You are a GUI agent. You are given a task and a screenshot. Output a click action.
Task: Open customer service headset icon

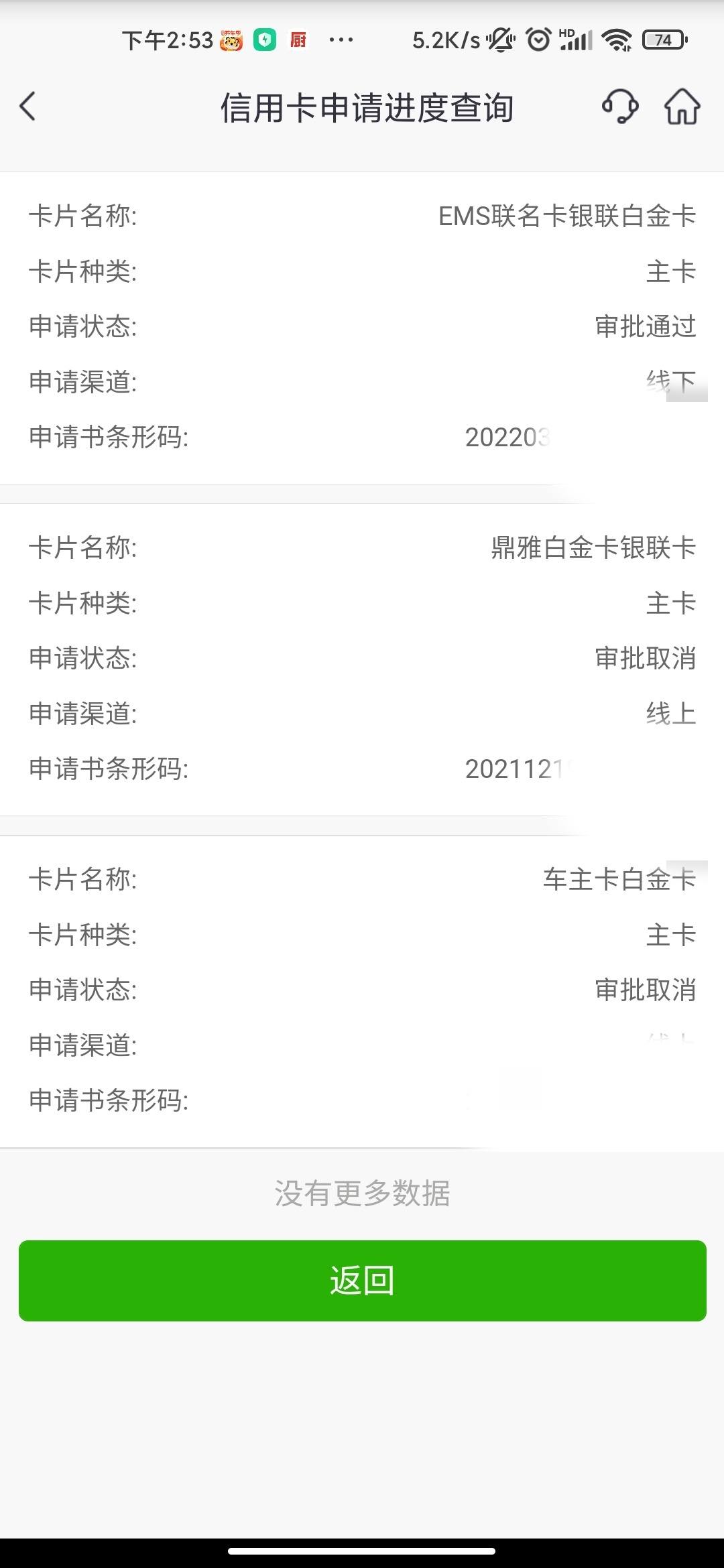coord(620,107)
